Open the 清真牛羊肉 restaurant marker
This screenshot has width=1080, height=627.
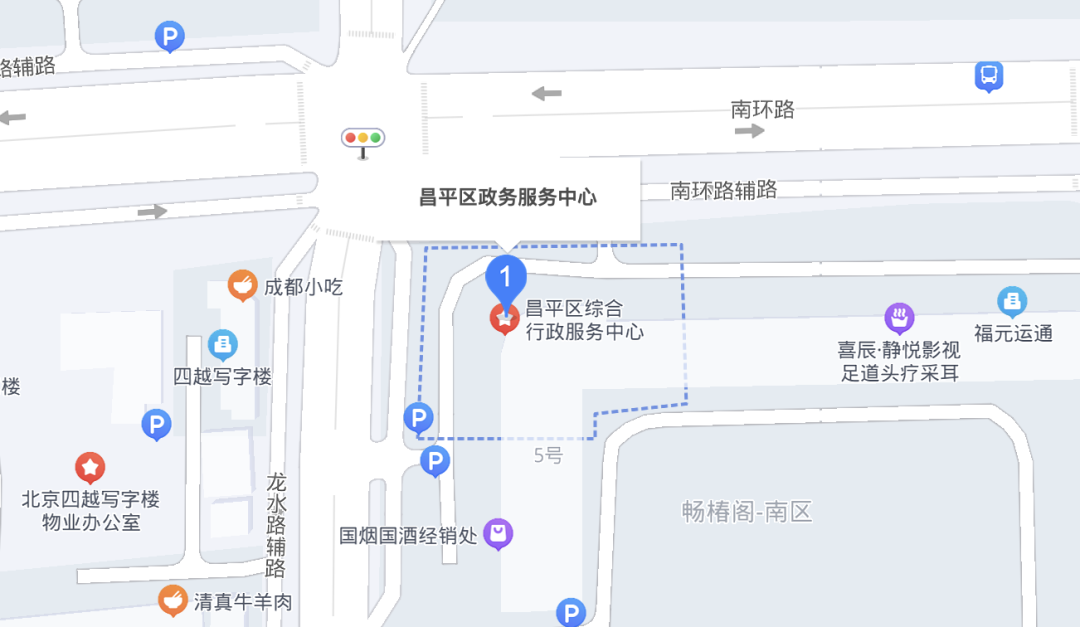click(173, 600)
